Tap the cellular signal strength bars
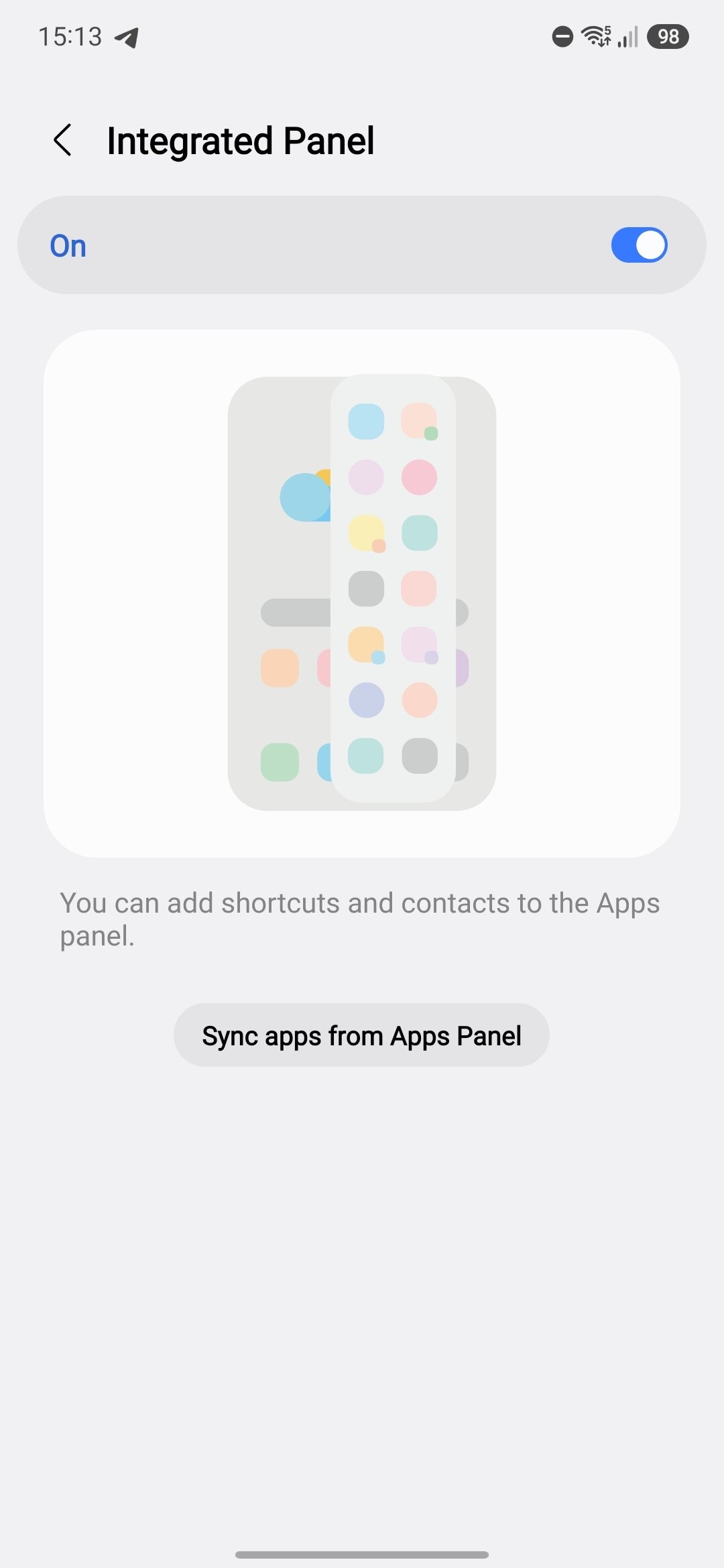724x1568 pixels. coord(625,38)
